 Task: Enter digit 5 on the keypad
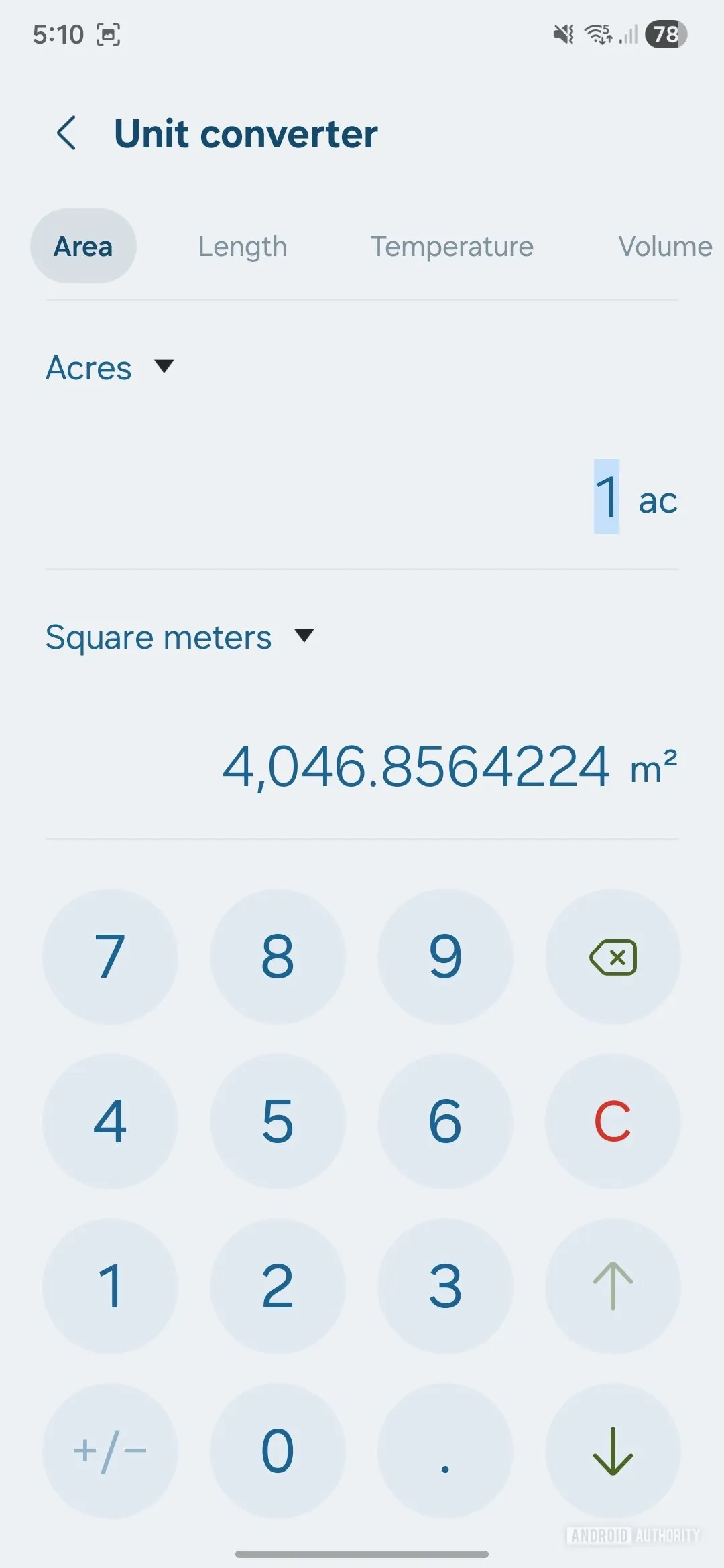278,1121
